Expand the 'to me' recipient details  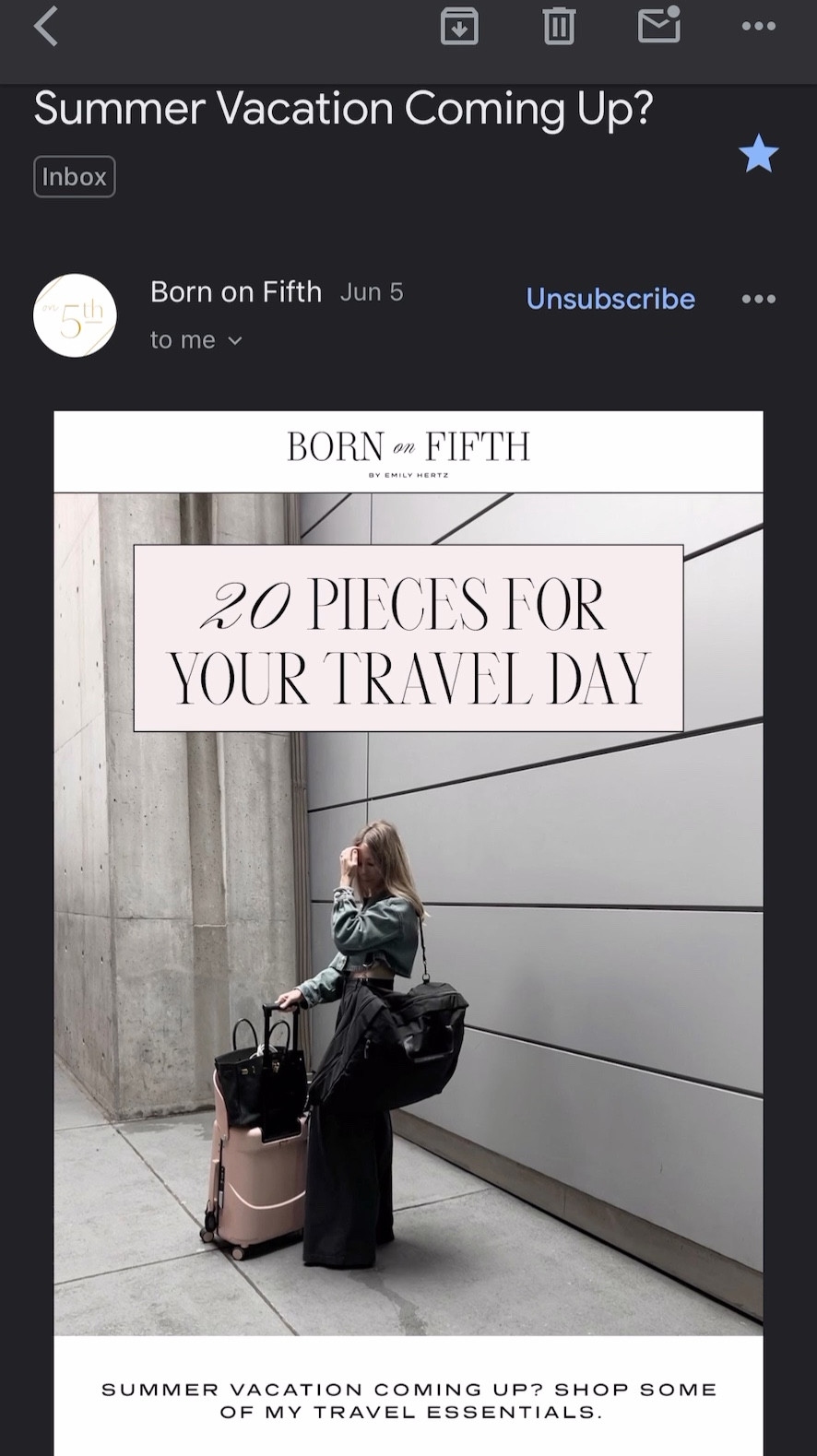pos(196,339)
